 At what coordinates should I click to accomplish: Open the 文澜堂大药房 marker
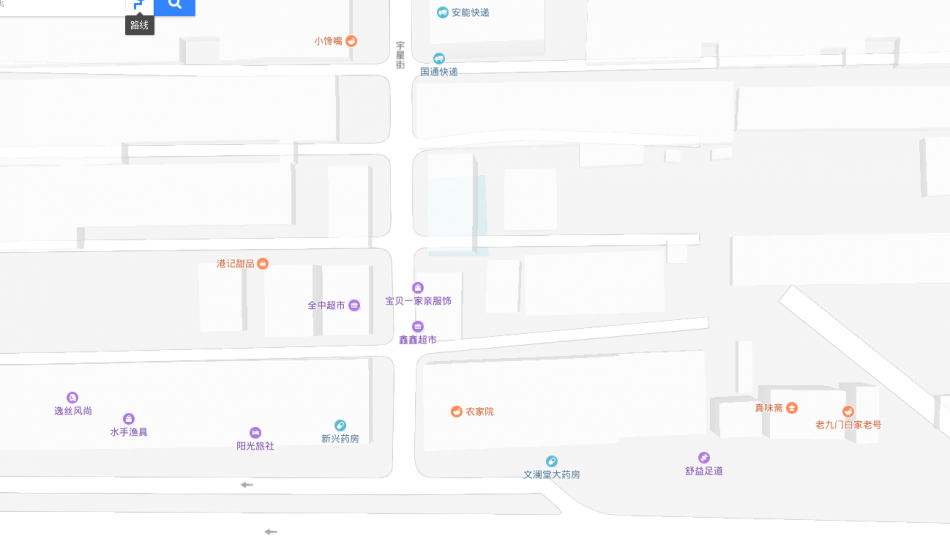coord(551,461)
